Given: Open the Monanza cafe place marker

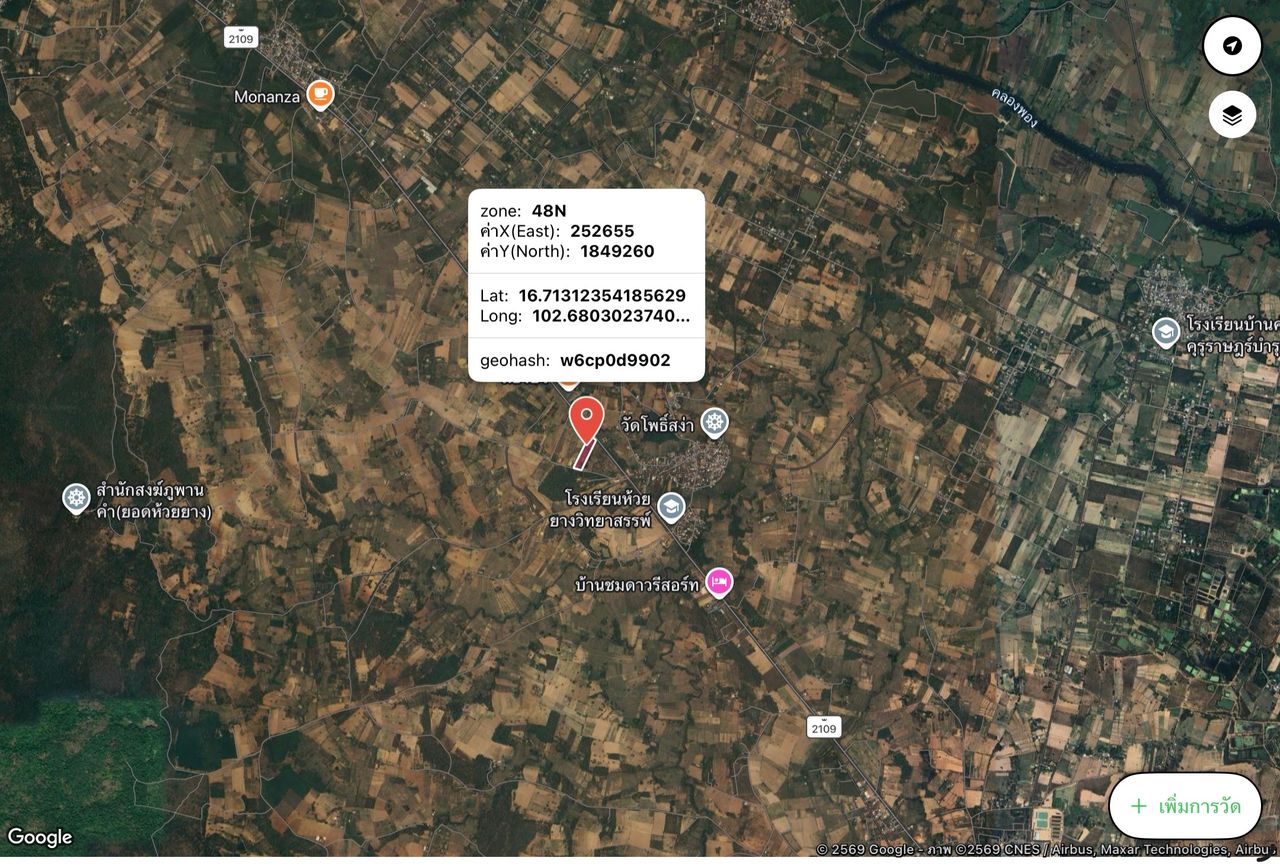Looking at the screenshot, I should click(x=319, y=95).
